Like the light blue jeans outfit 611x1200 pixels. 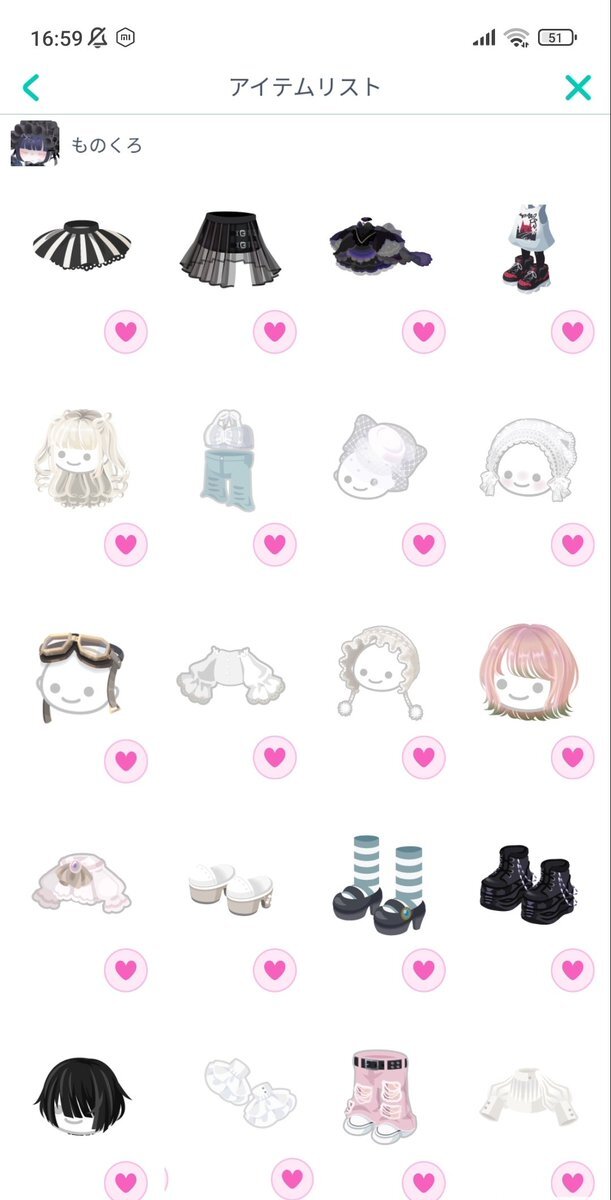click(274, 544)
